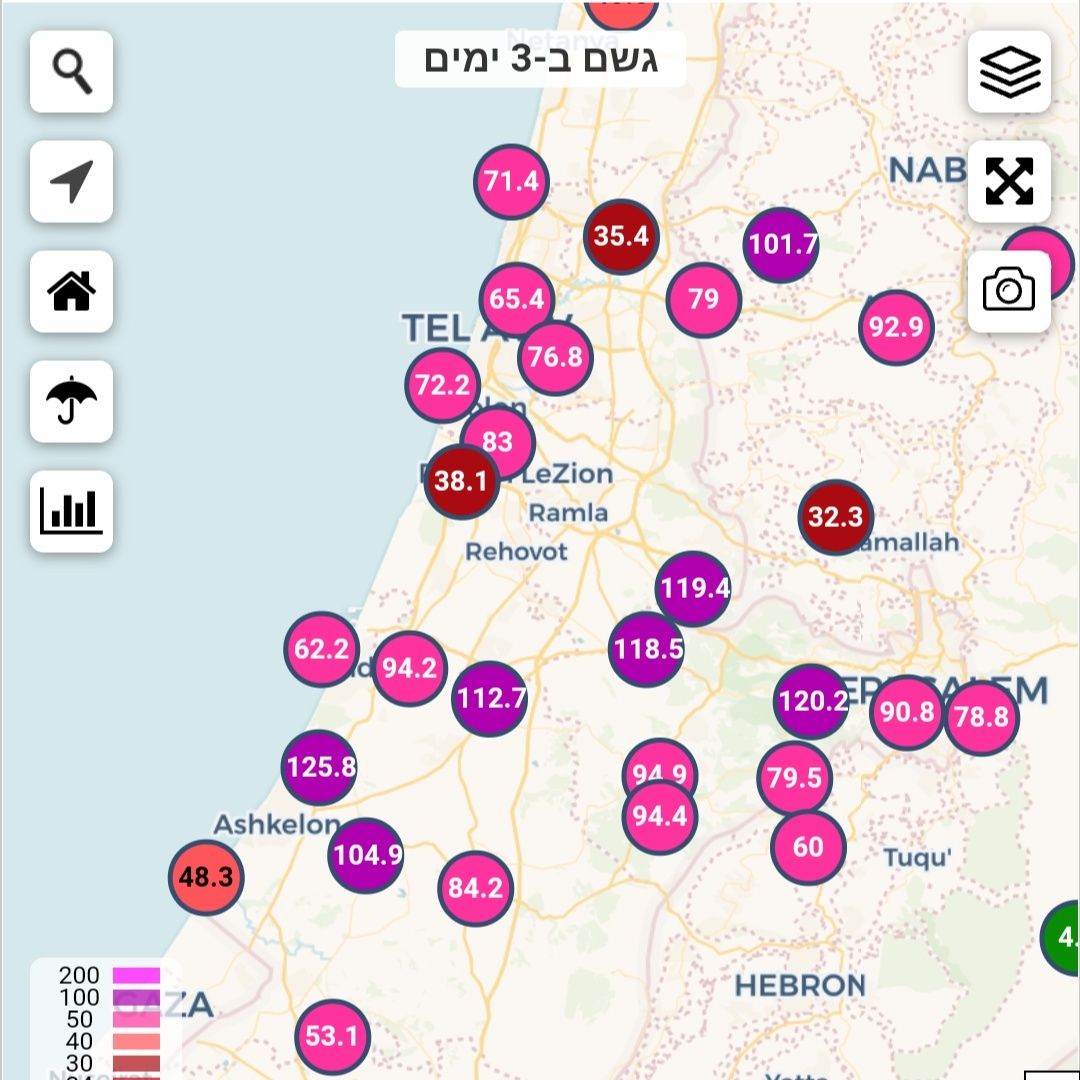Select the 125.8 rain station marker
This screenshot has height=1080, width=1080.
click(x=320, y=767)
